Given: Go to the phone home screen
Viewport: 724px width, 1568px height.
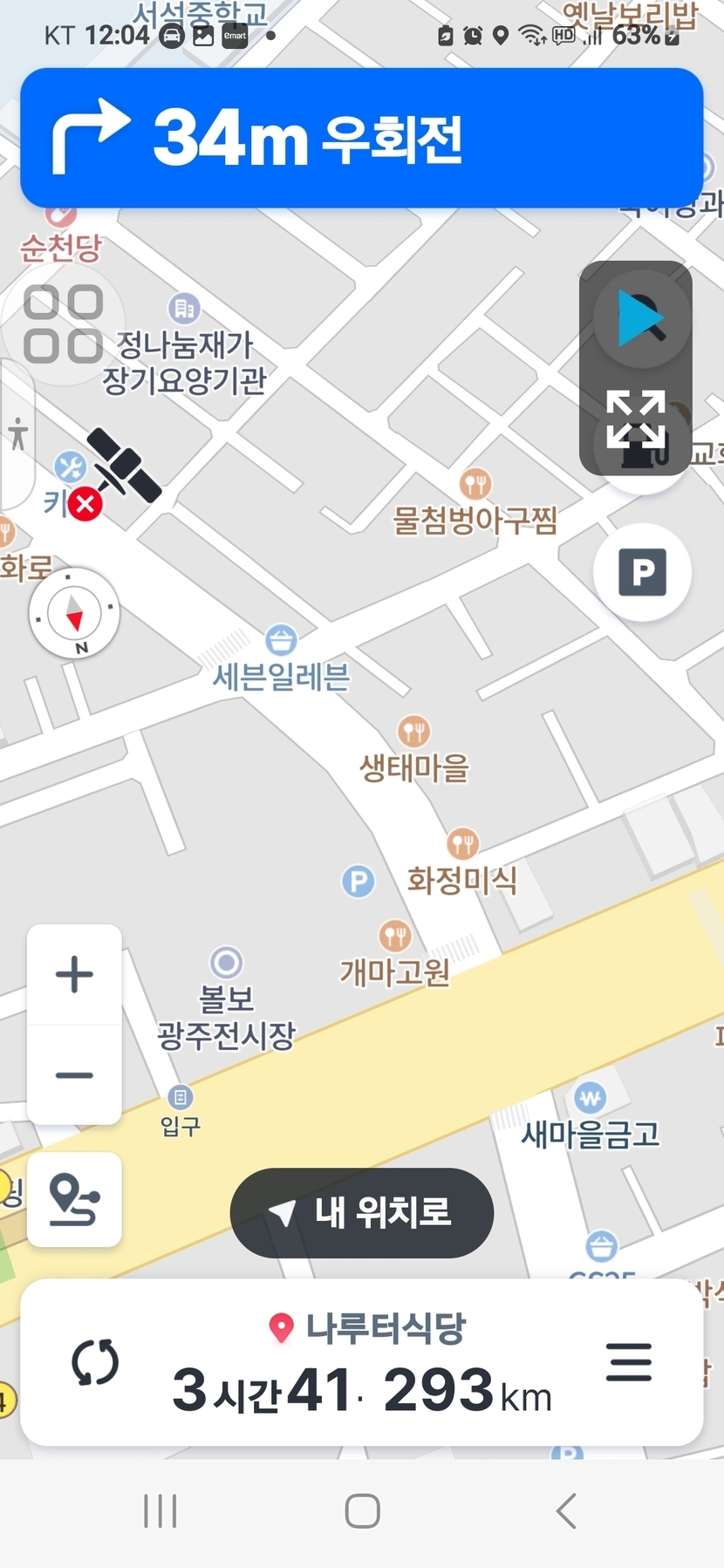Looking at the screenshot, I should pos(362,1511).
